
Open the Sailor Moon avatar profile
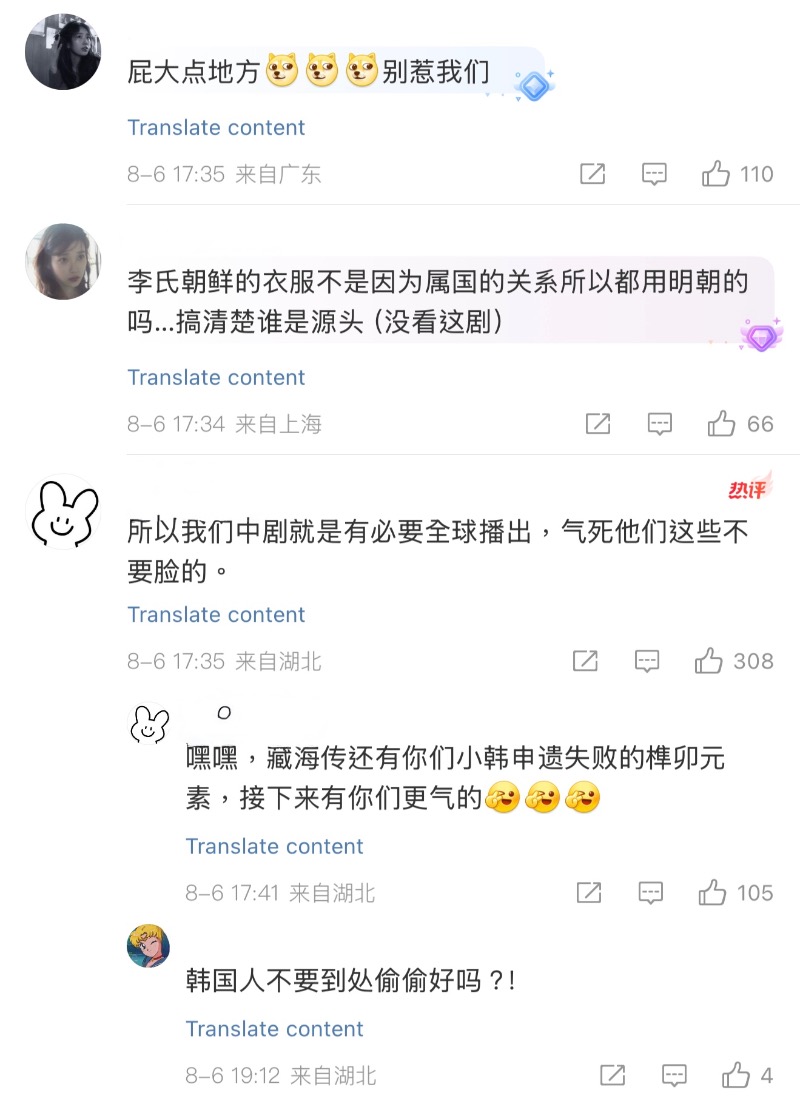tap(148, 946)
